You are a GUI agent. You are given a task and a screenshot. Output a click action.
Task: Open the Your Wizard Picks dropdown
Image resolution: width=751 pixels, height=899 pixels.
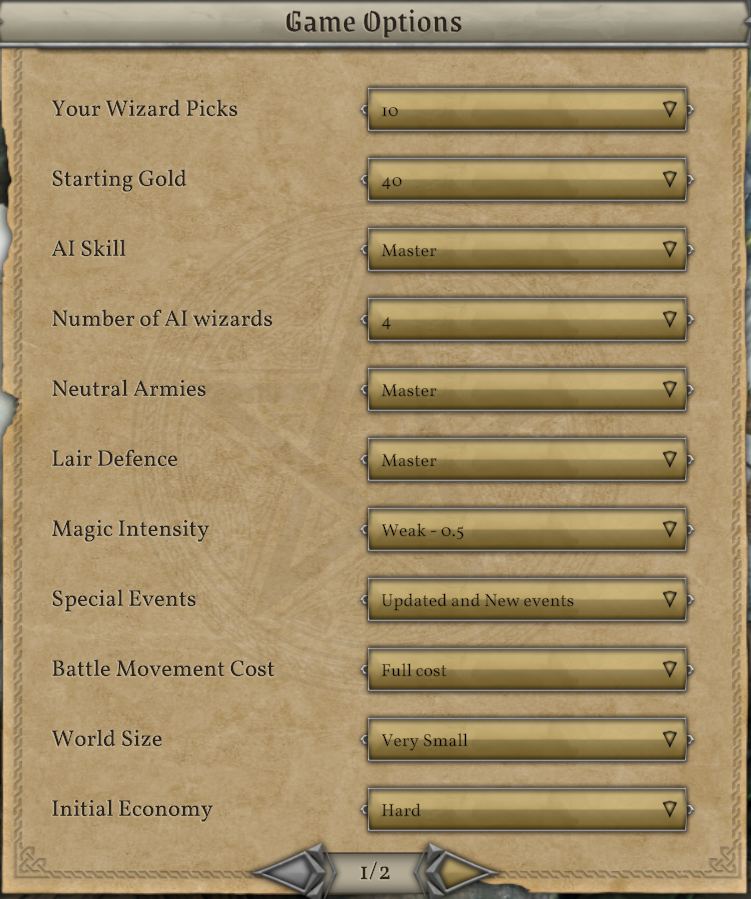pos(527,110)
